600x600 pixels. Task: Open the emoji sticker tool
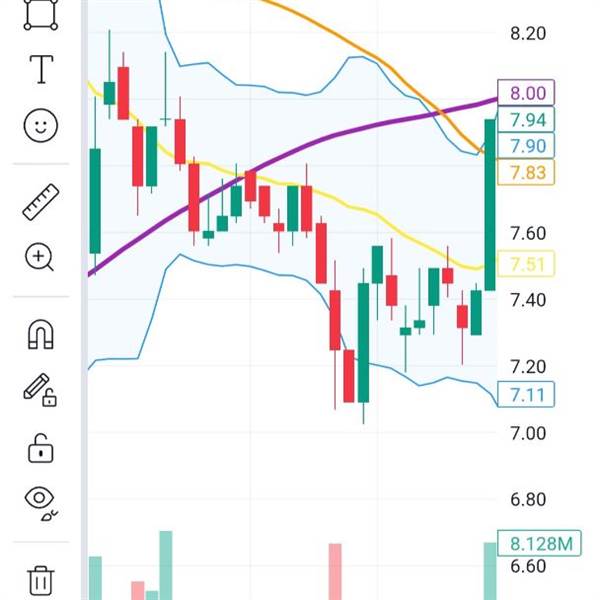41,126
